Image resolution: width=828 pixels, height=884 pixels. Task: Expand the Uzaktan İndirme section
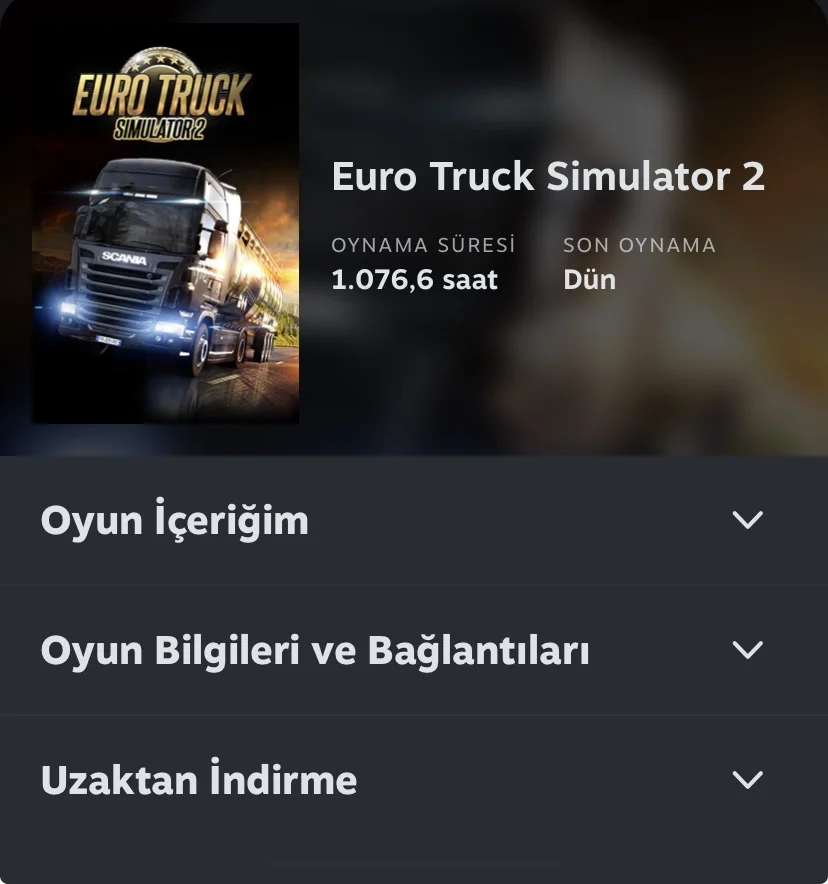747,780
